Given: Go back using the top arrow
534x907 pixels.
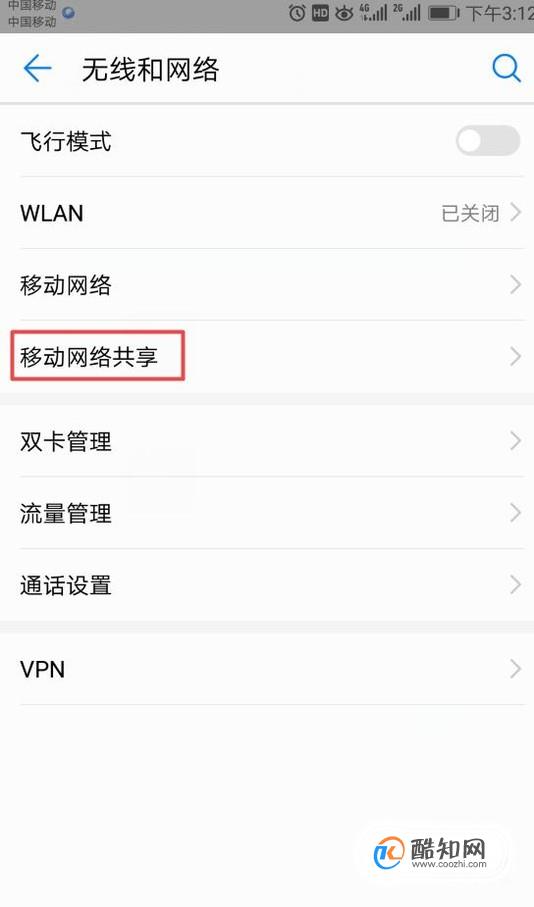Looking at the screenshot, I should pyautogui.click(x=38, y=68).
